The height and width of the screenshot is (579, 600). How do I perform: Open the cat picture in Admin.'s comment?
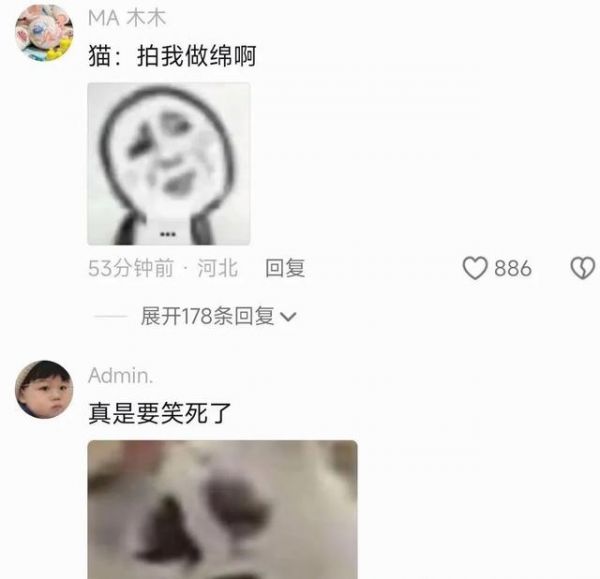222,509
